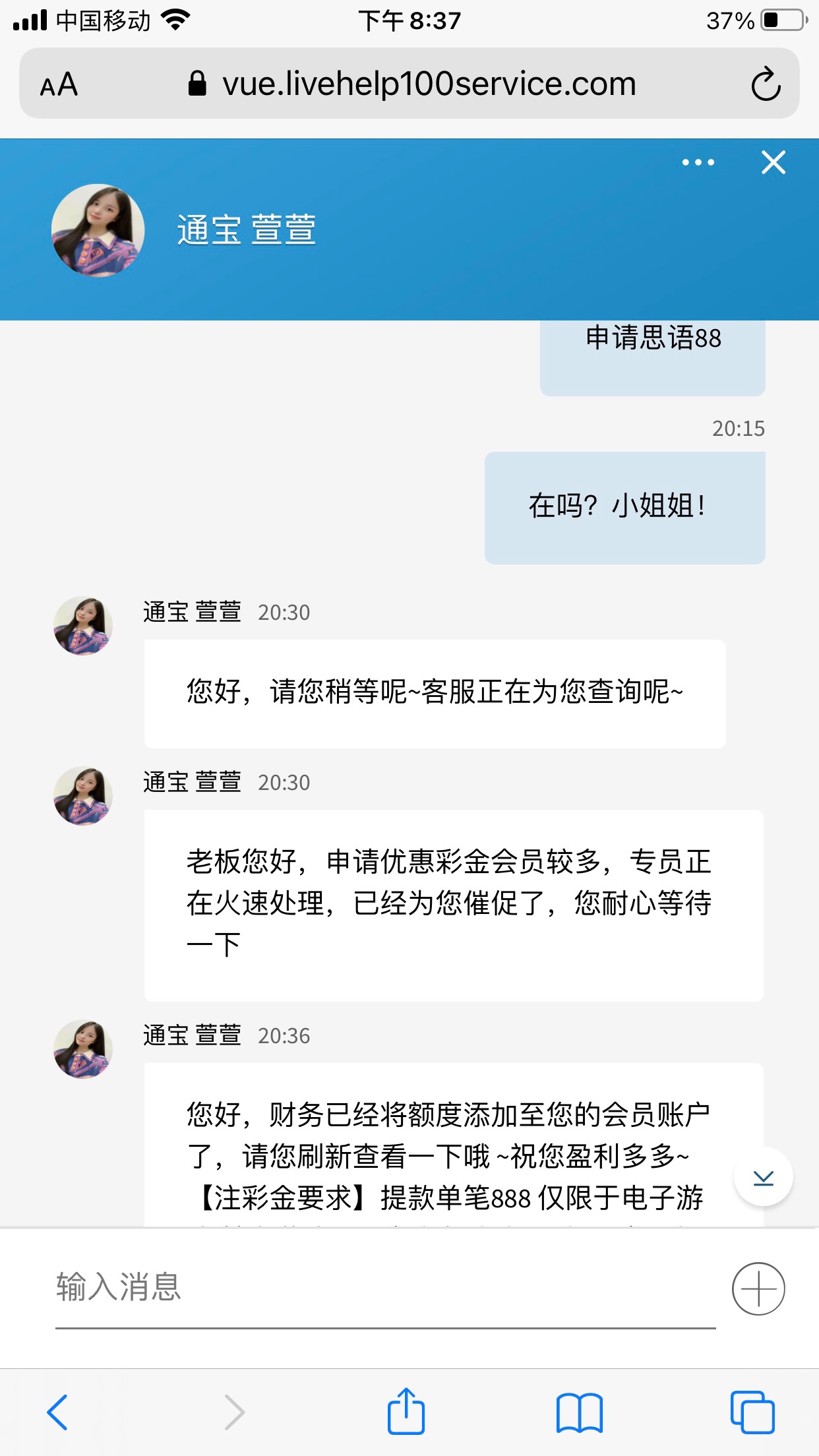Tap the 输入消息 message input field
The image size is (819, 1456).
pos(385,1287)
